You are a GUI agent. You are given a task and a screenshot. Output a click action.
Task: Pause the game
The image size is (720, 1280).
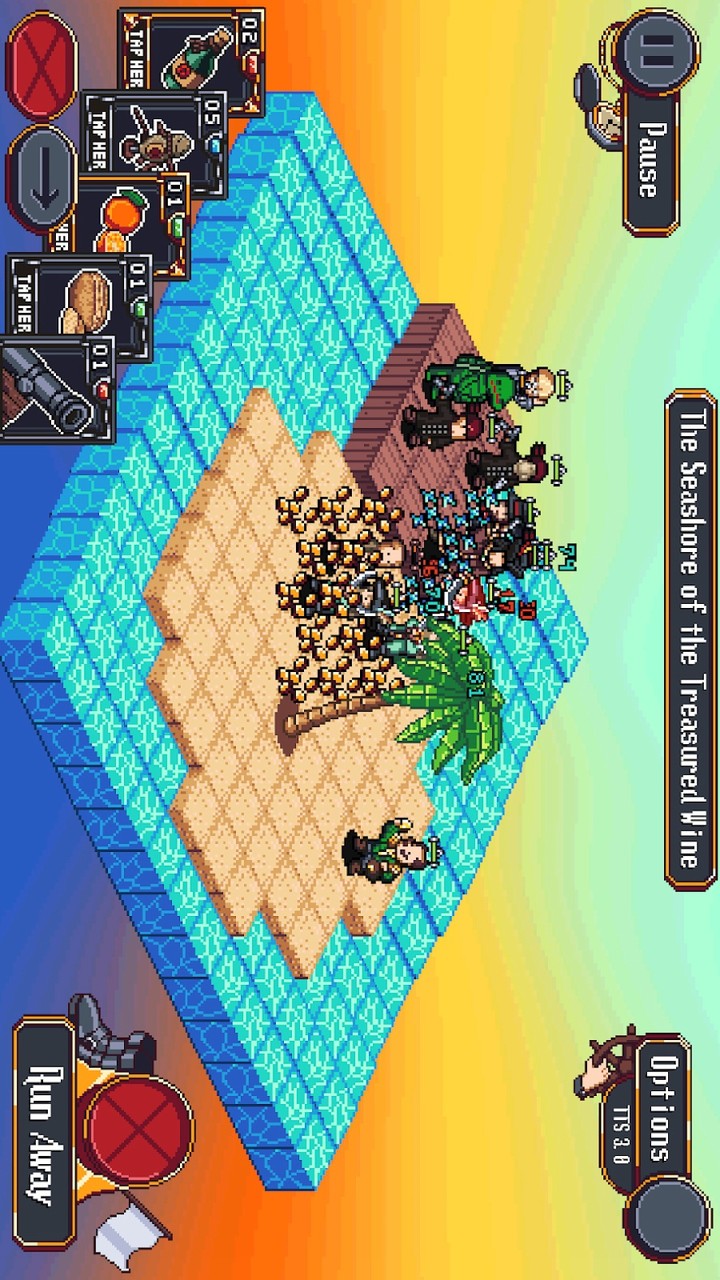click(x=652, y=125)
